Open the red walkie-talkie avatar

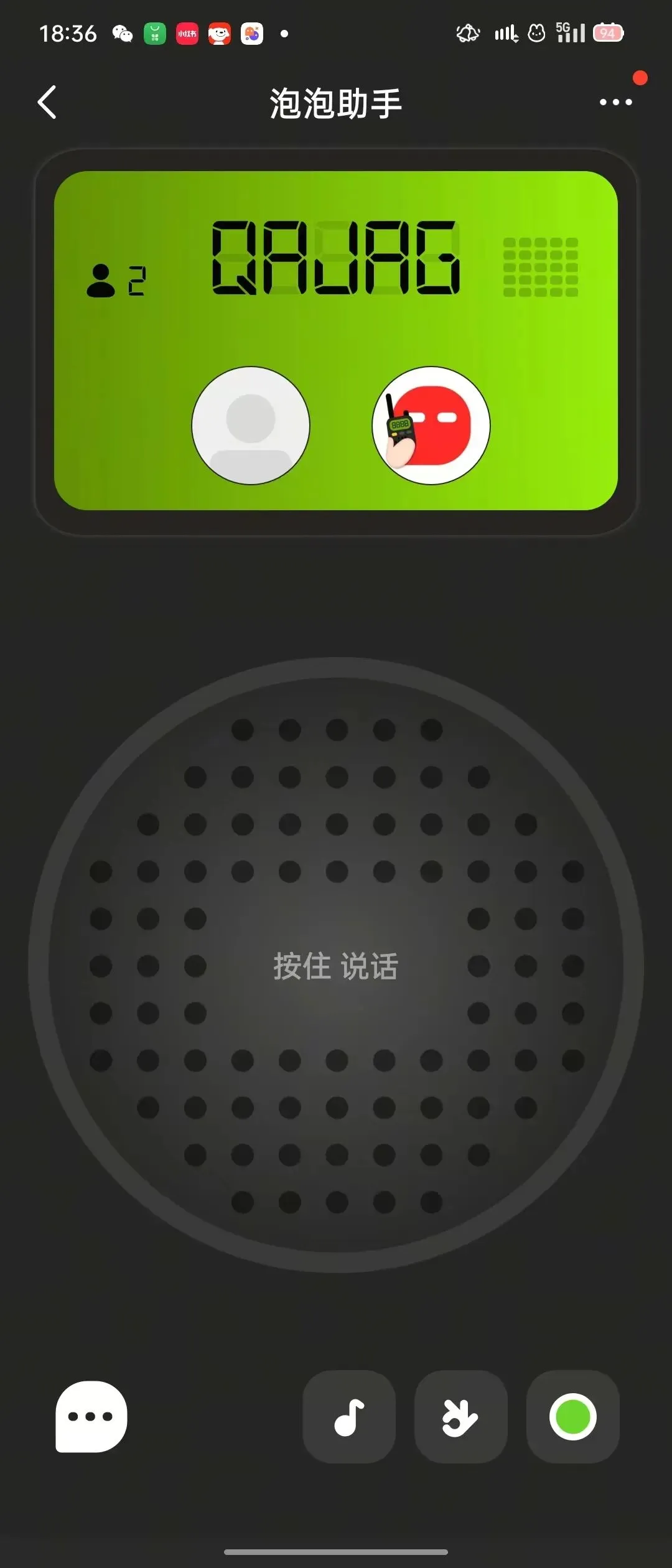431,426
